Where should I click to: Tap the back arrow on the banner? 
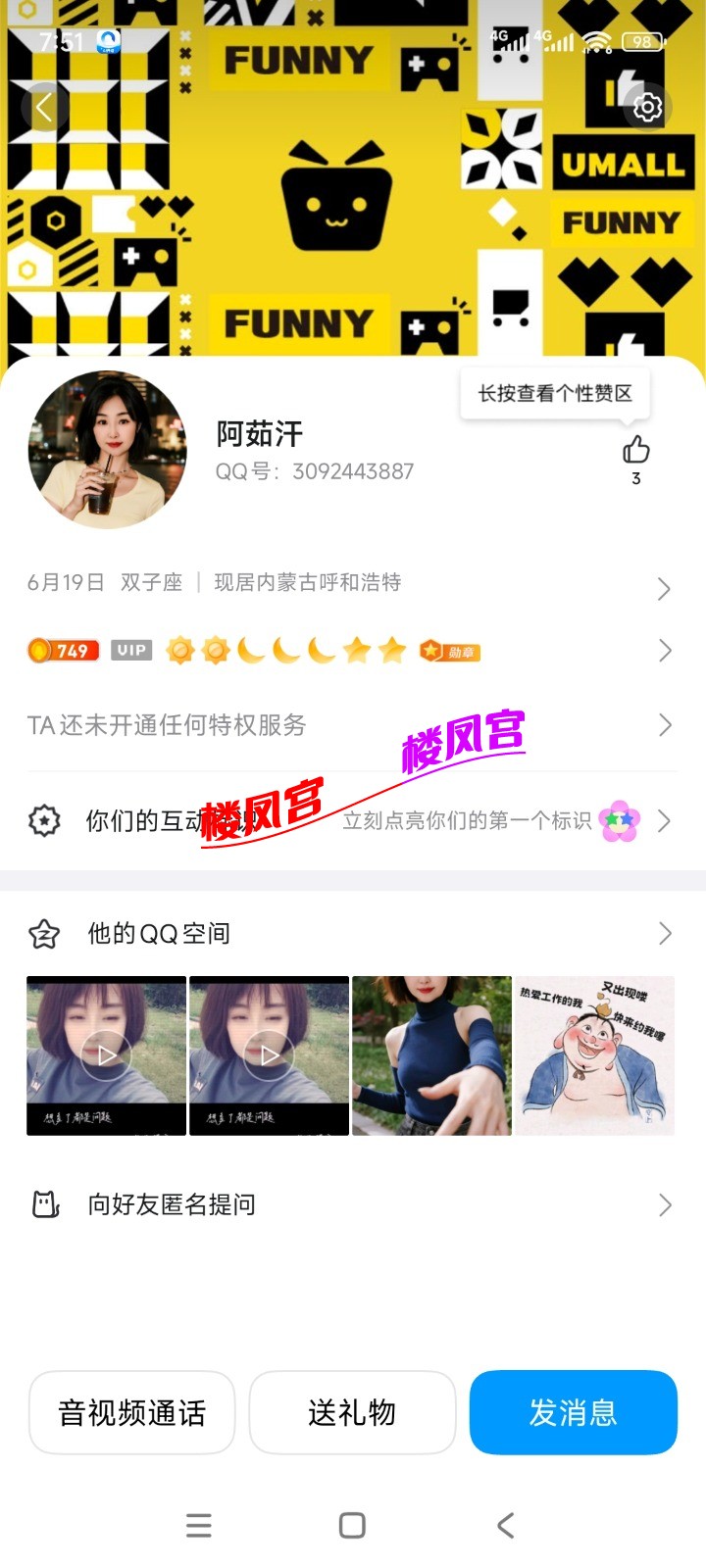[45, 108]
